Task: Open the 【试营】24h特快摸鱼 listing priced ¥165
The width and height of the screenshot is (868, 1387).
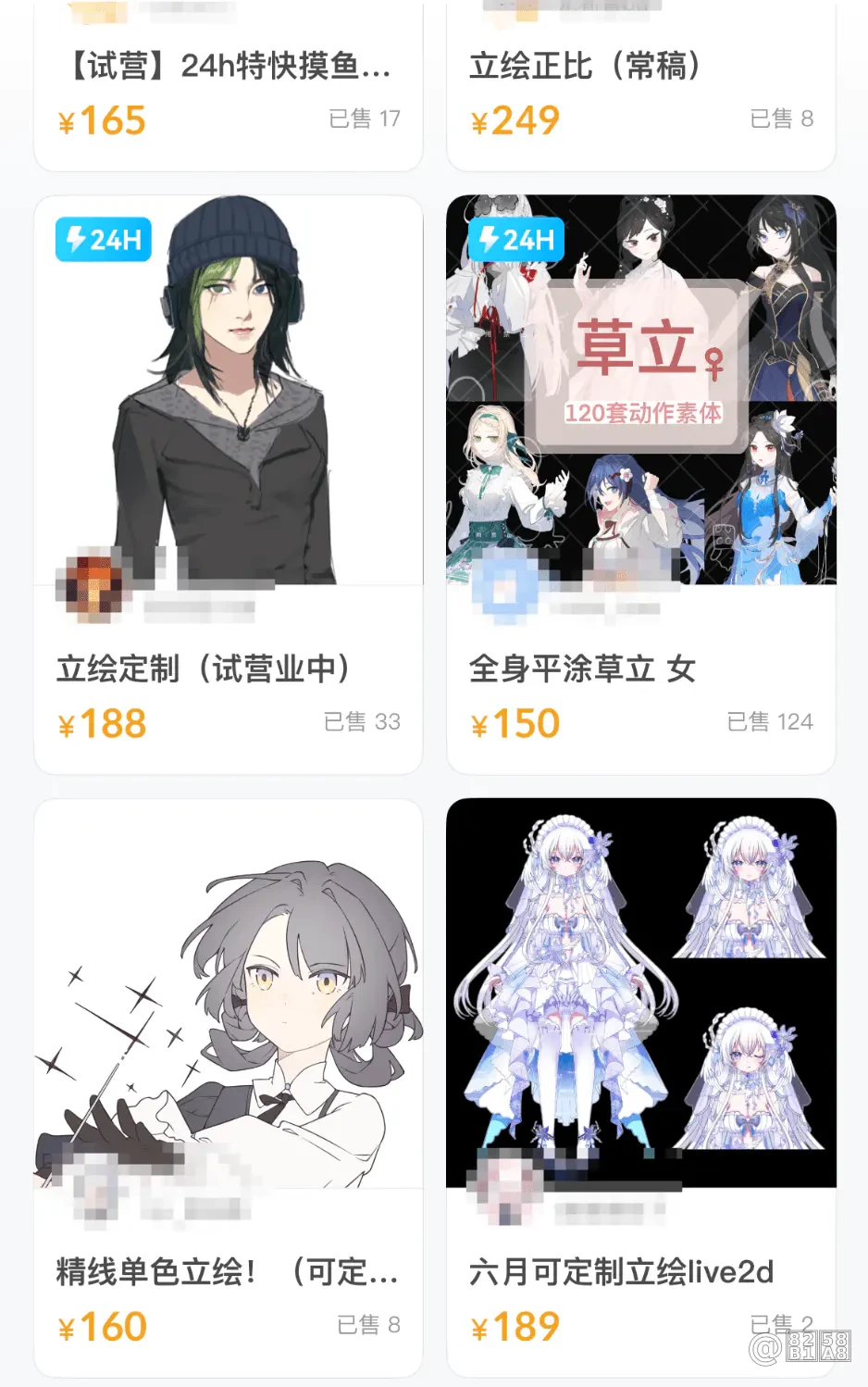Action: coord(228,85)
